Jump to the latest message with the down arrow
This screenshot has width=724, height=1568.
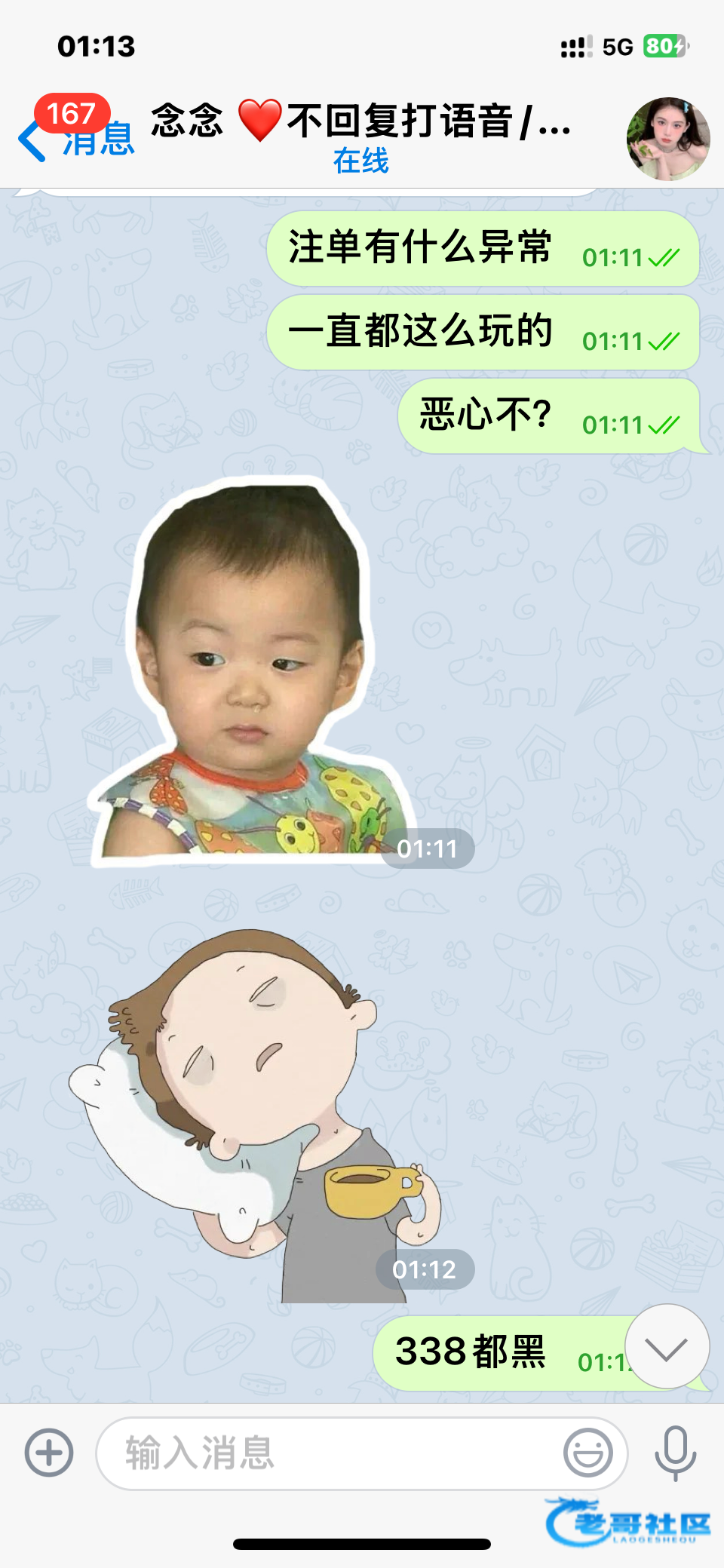click(x=667, y=1347)
